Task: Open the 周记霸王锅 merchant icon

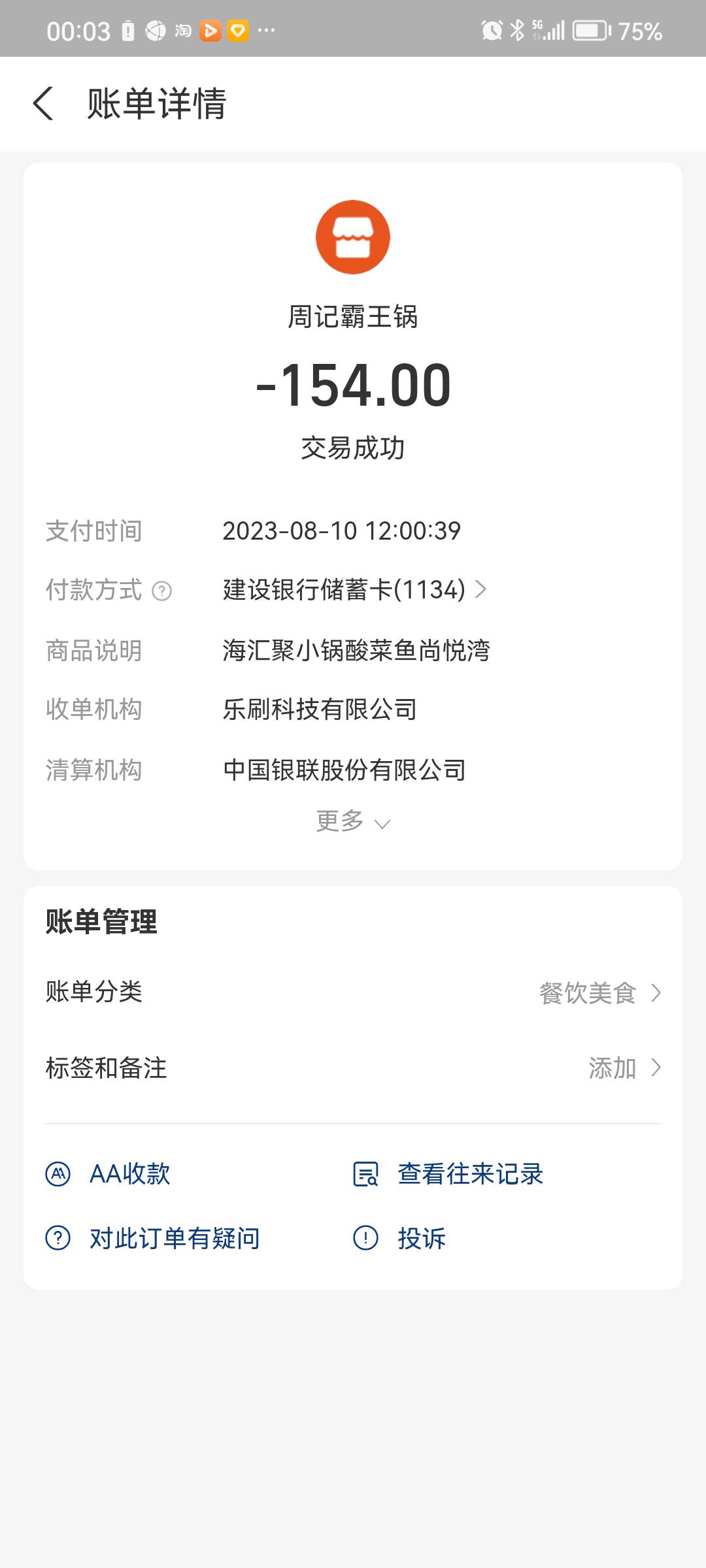Action: [353, 237]
